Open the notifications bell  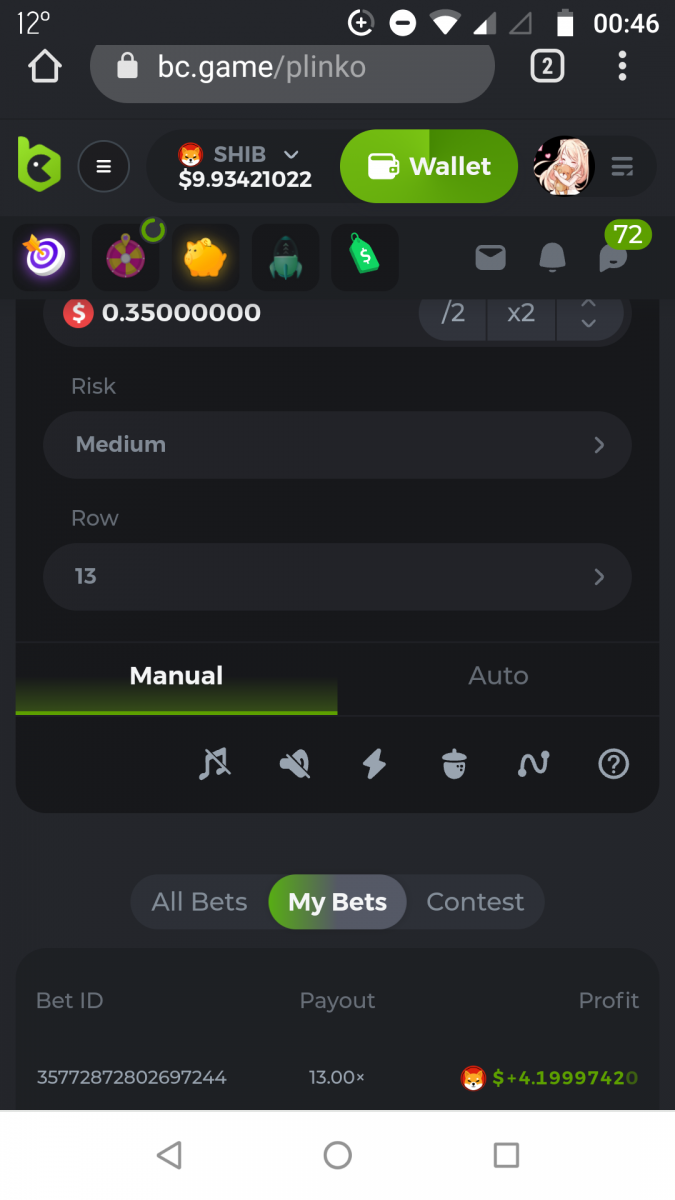coord(552,258)
